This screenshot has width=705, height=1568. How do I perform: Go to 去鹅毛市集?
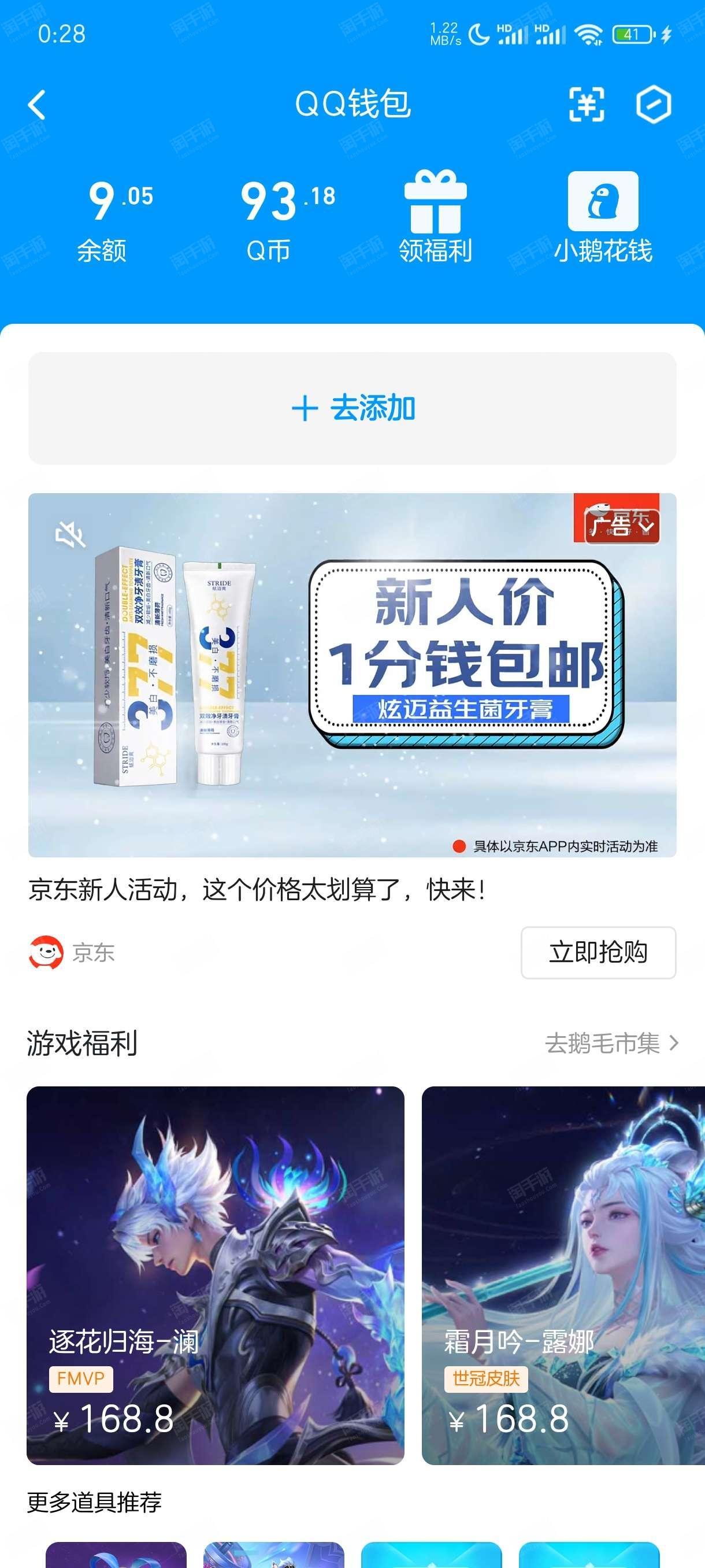pyautogui.click(x=611, y=1042)
